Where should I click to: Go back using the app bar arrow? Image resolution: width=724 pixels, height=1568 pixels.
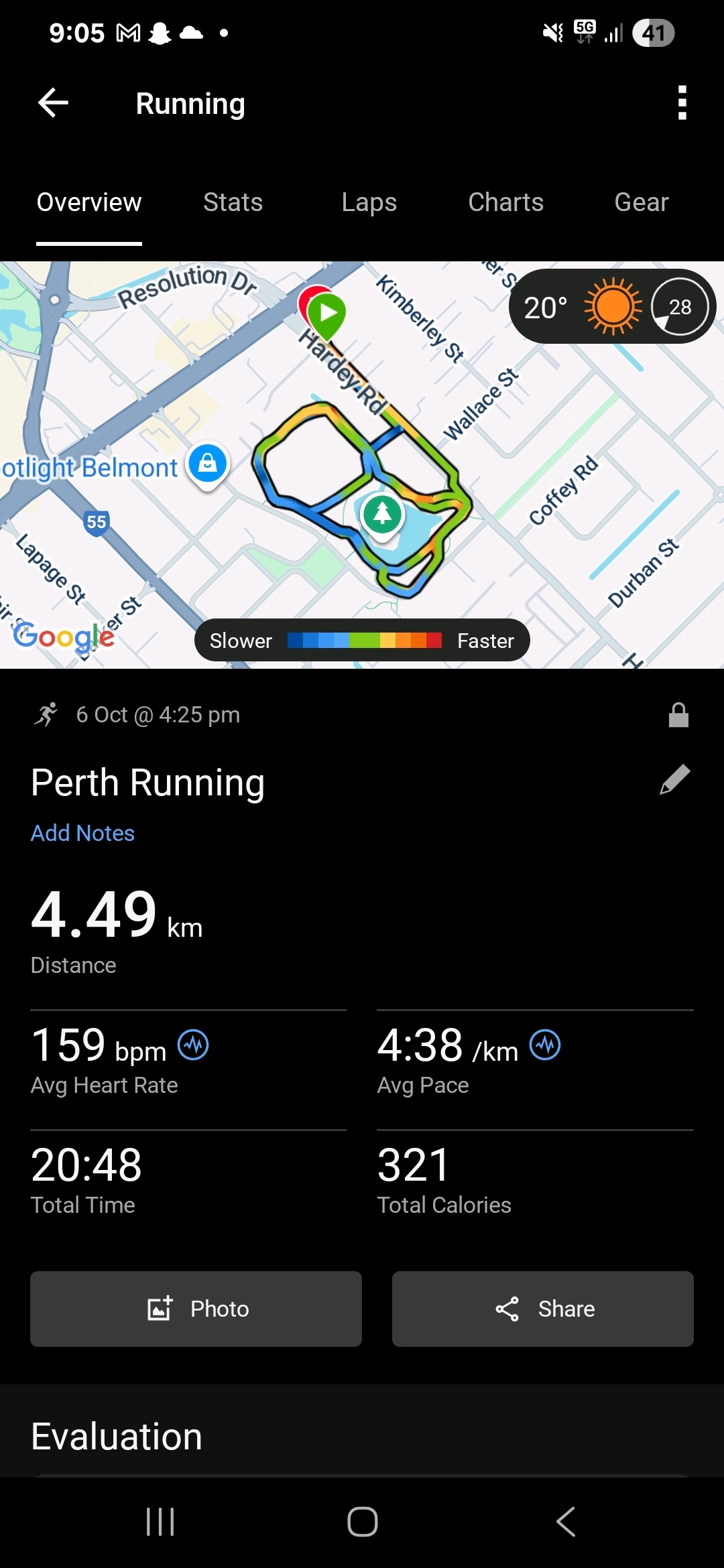coord(54,103)
